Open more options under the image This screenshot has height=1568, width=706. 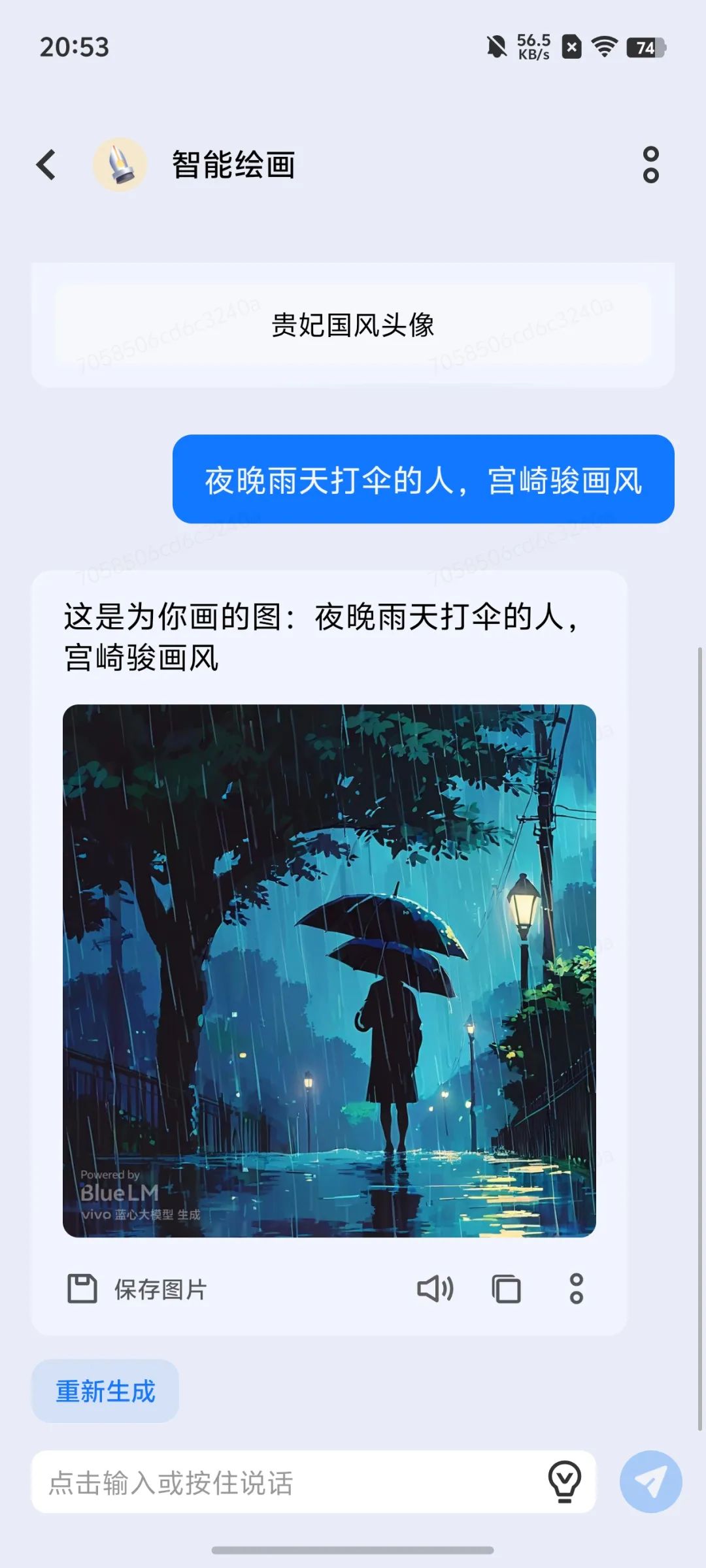(x=576, y=1289)
